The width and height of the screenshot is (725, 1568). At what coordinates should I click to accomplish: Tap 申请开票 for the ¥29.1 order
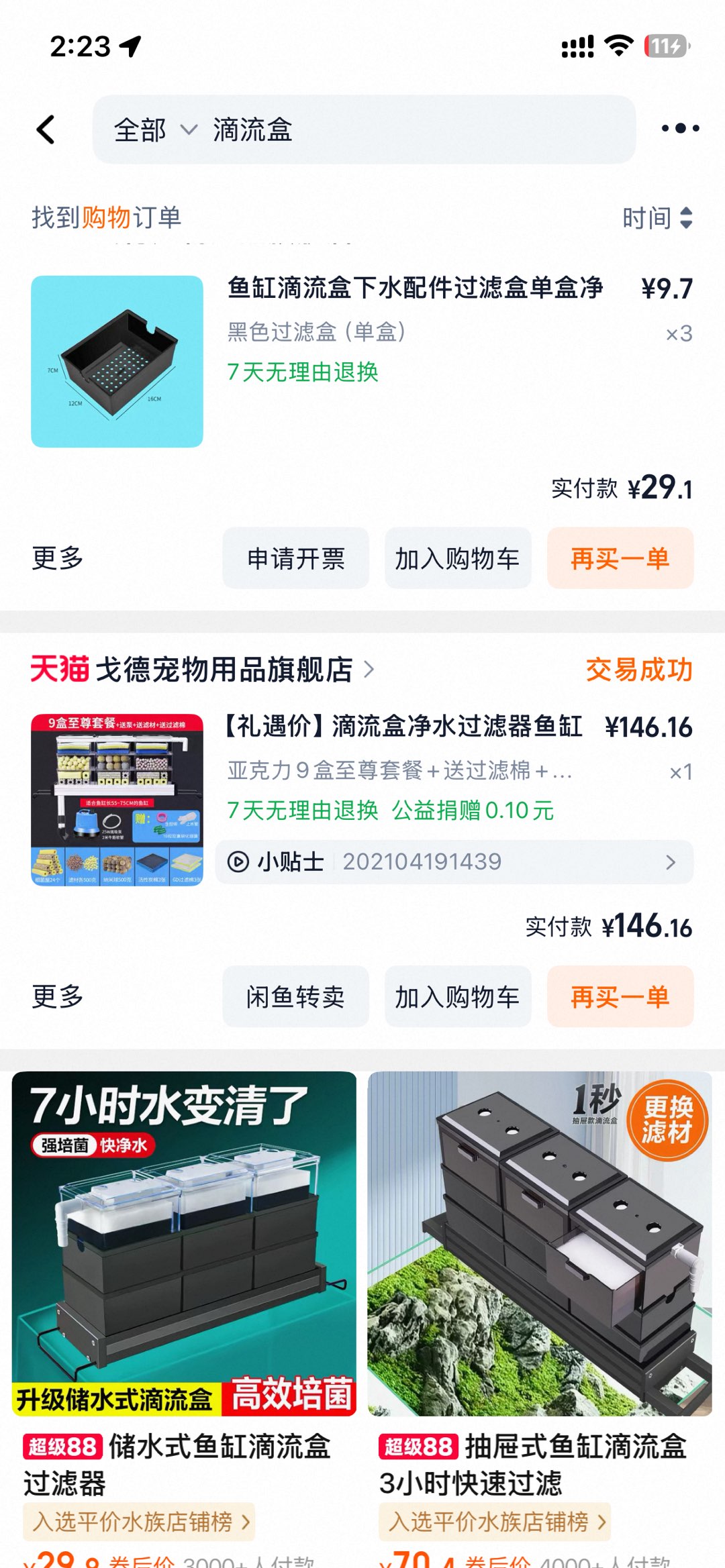[295, 558]
